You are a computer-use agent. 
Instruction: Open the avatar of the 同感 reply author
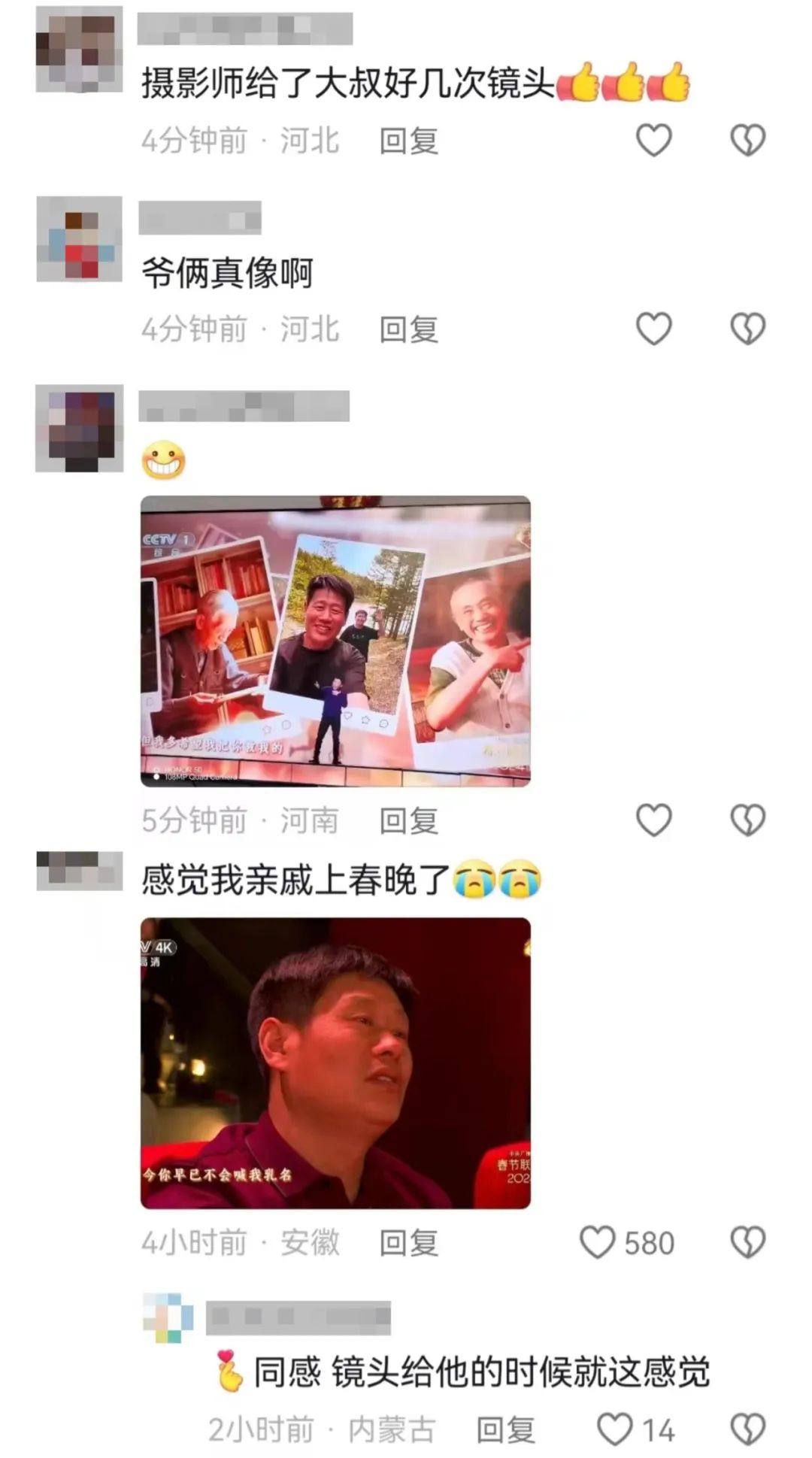pos(168,1318)
